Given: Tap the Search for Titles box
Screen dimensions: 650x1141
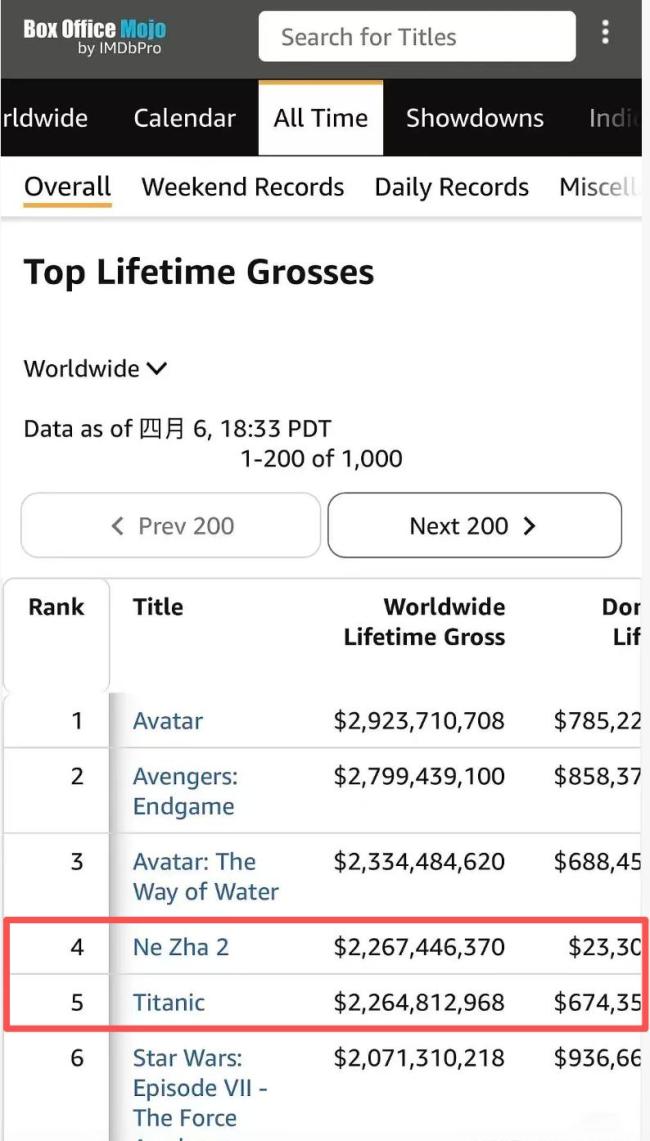Looking at the screenshot, I should (416, 38).
